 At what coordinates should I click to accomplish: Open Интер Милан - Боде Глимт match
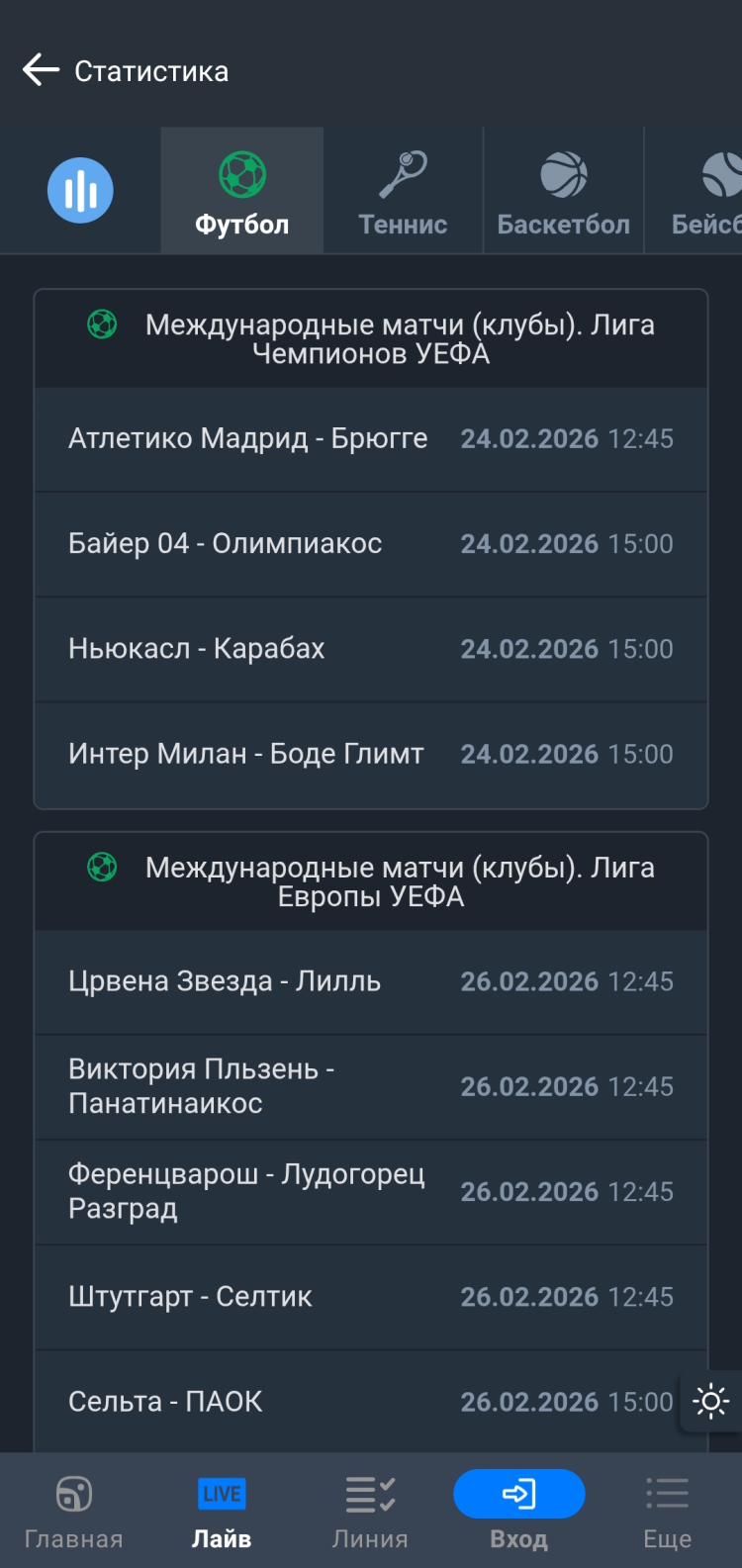371,754
